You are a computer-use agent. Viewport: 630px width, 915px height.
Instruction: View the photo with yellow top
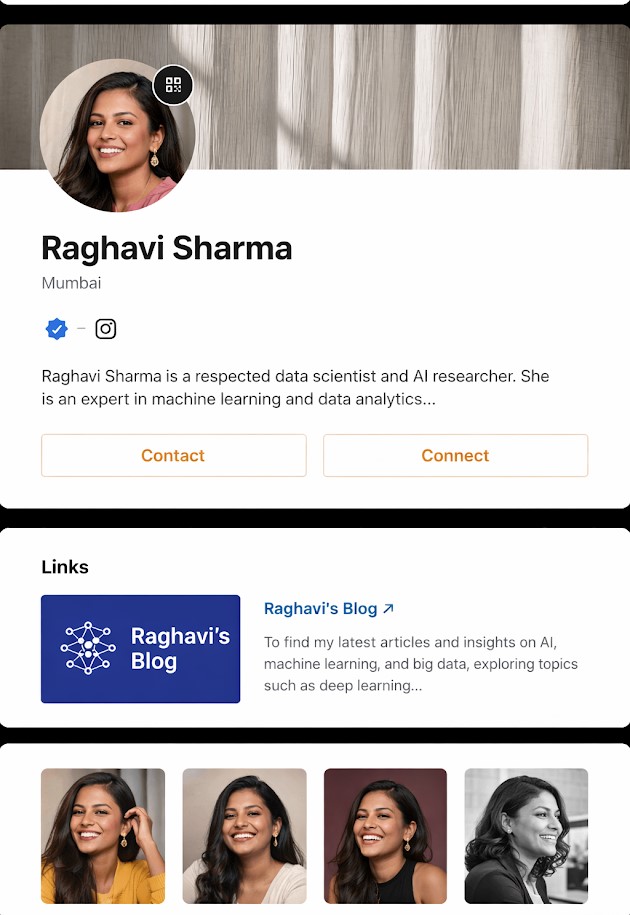pos(103,835)
